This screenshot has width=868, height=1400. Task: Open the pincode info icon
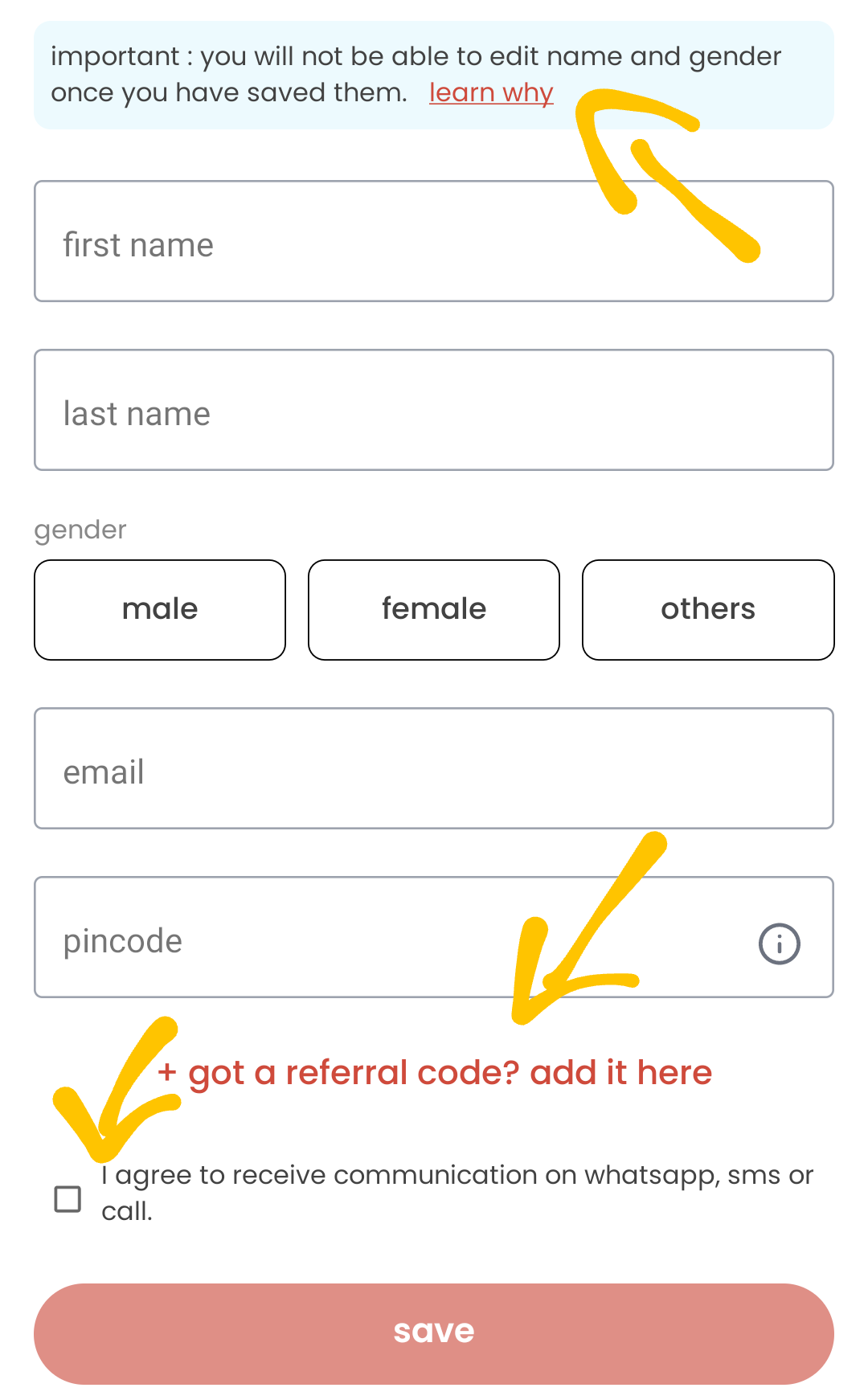(x=779, y=944)
